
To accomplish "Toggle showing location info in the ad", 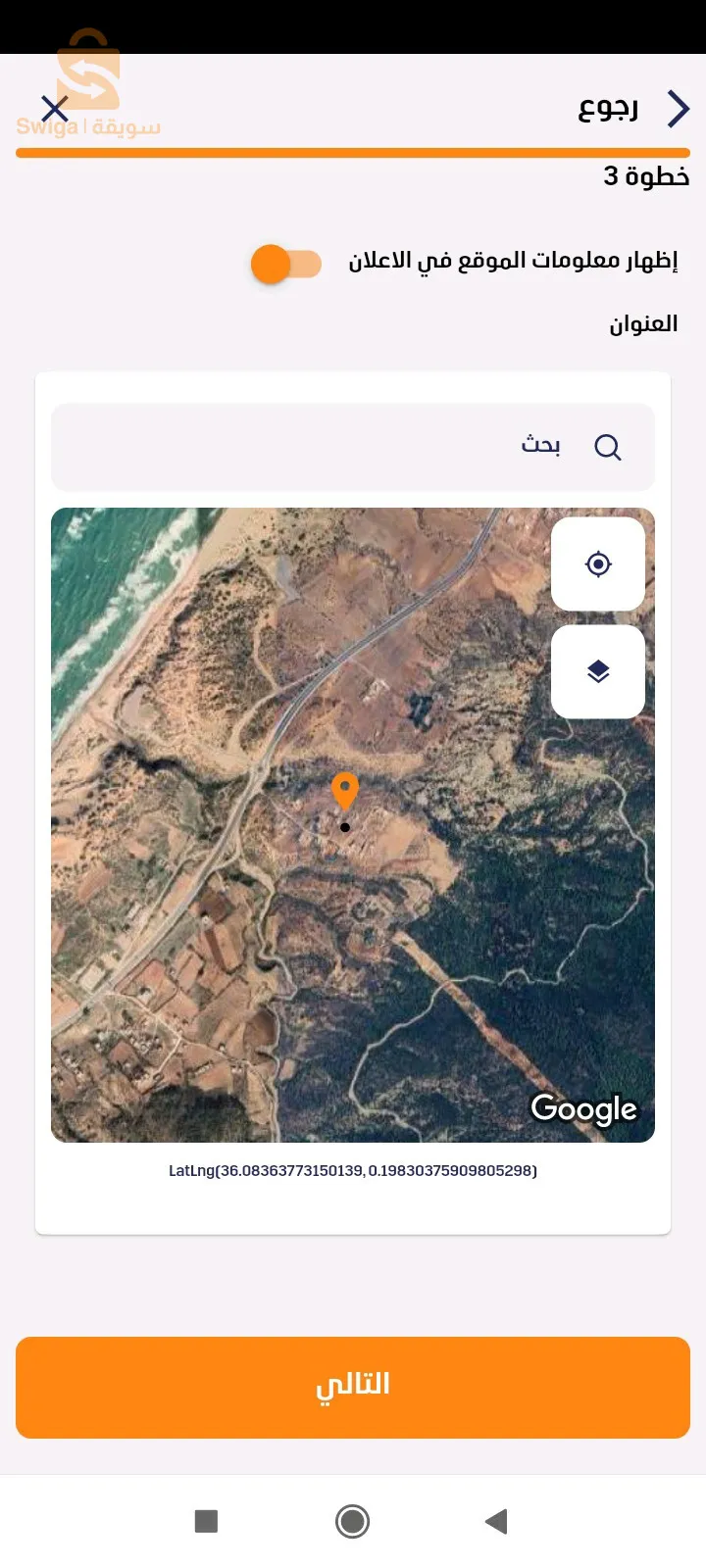I will (285, 264).
